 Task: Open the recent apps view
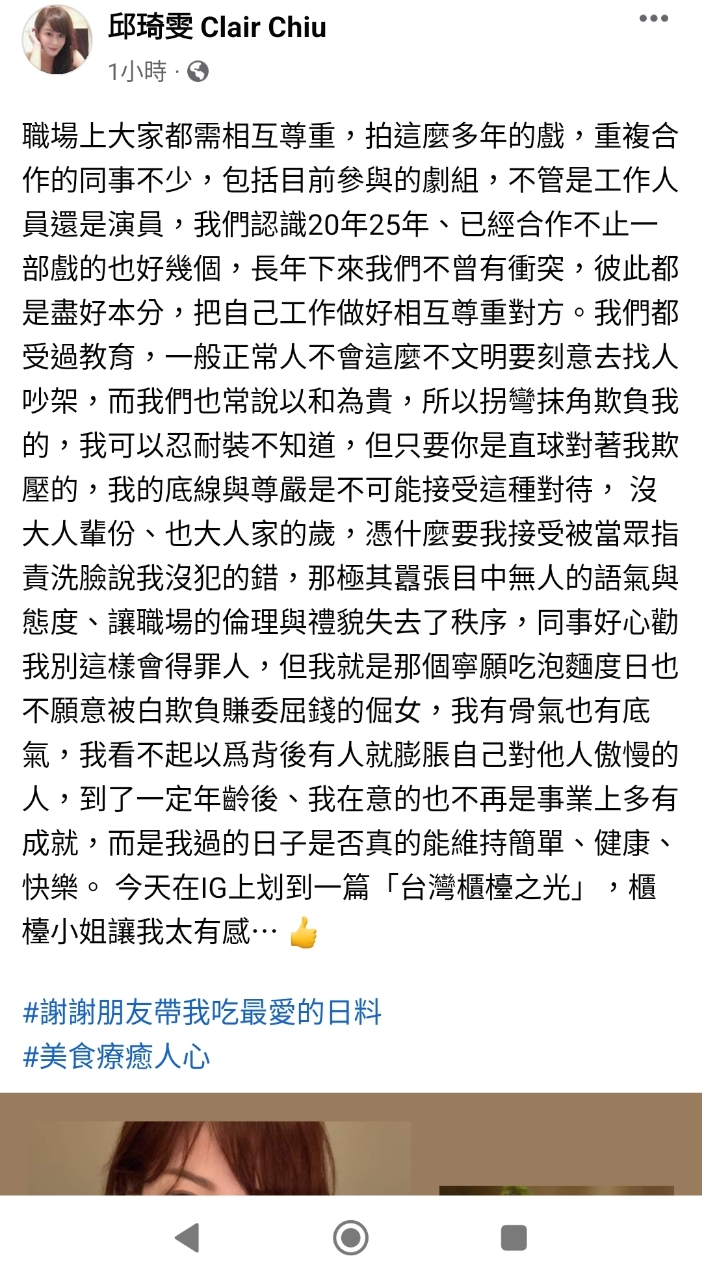514,1238
